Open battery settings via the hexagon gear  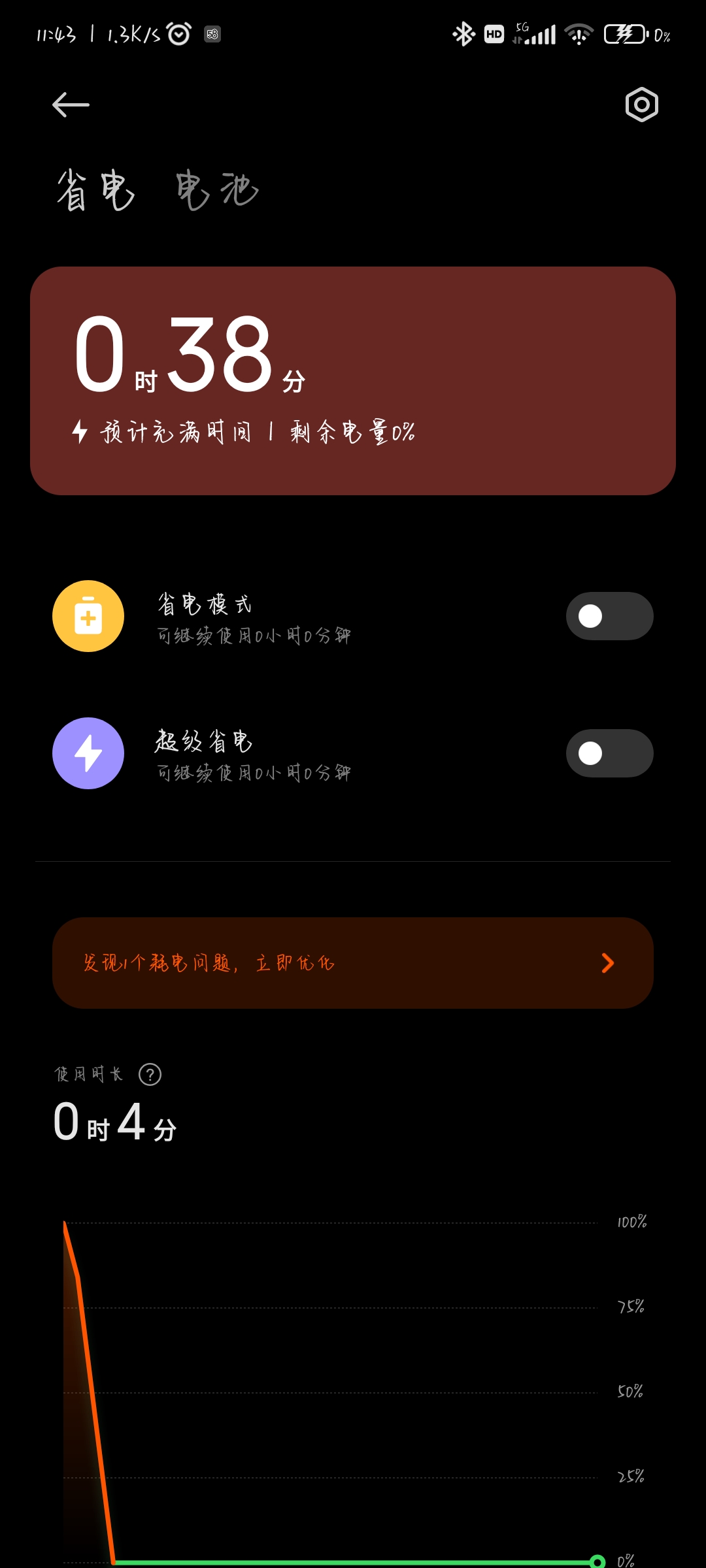coord(641,105)
